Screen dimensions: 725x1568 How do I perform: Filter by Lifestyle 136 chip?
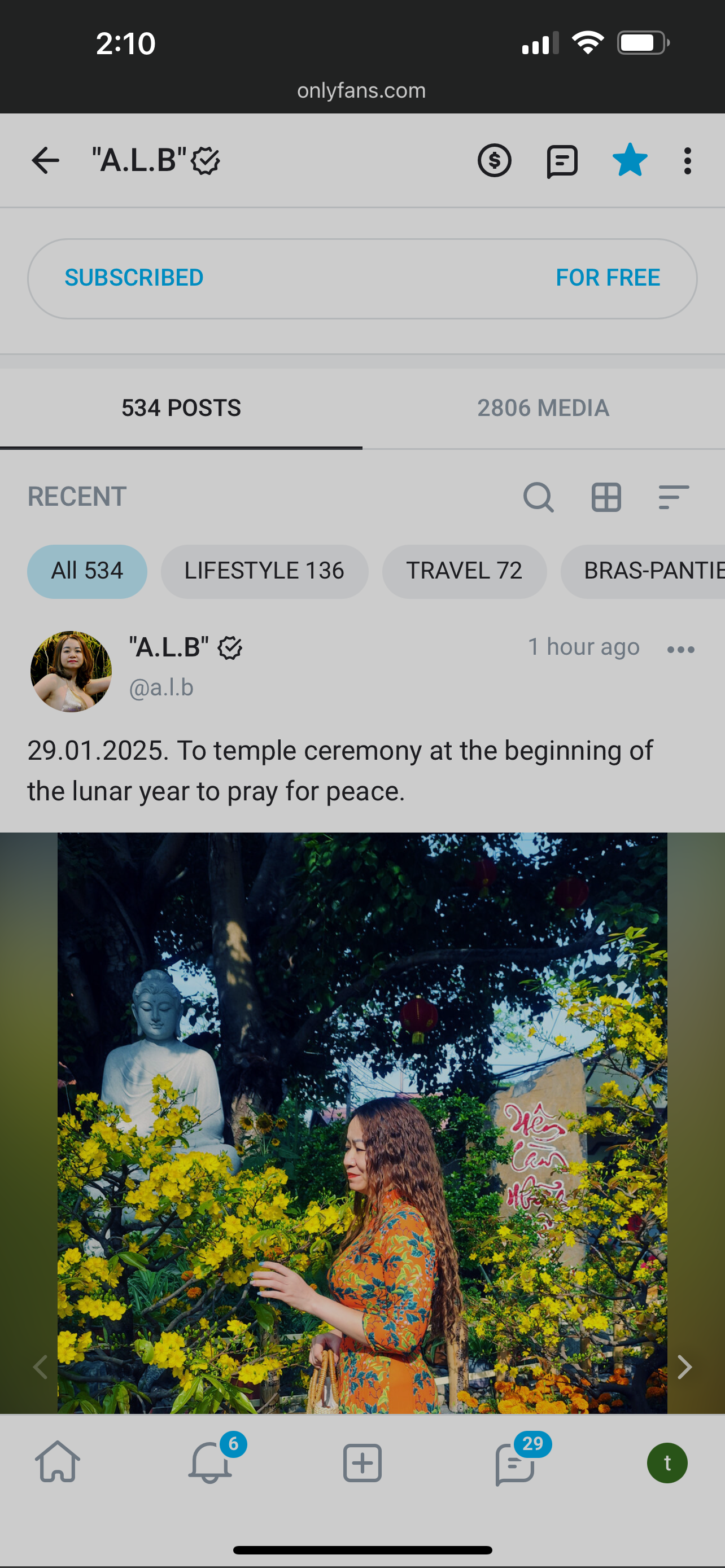coord(264,571)
